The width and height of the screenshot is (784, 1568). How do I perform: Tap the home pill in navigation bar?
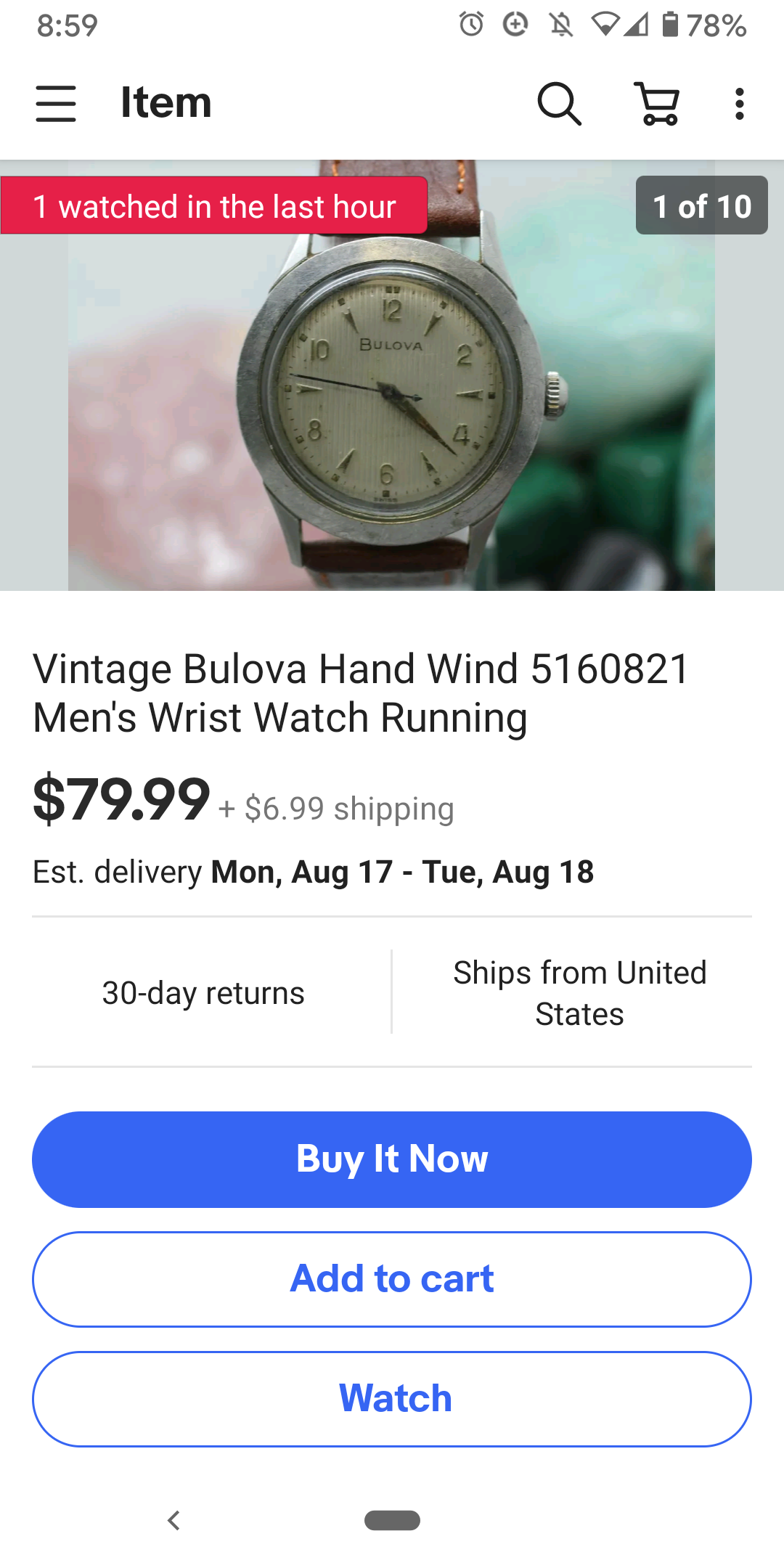(x=392, y=1520)
